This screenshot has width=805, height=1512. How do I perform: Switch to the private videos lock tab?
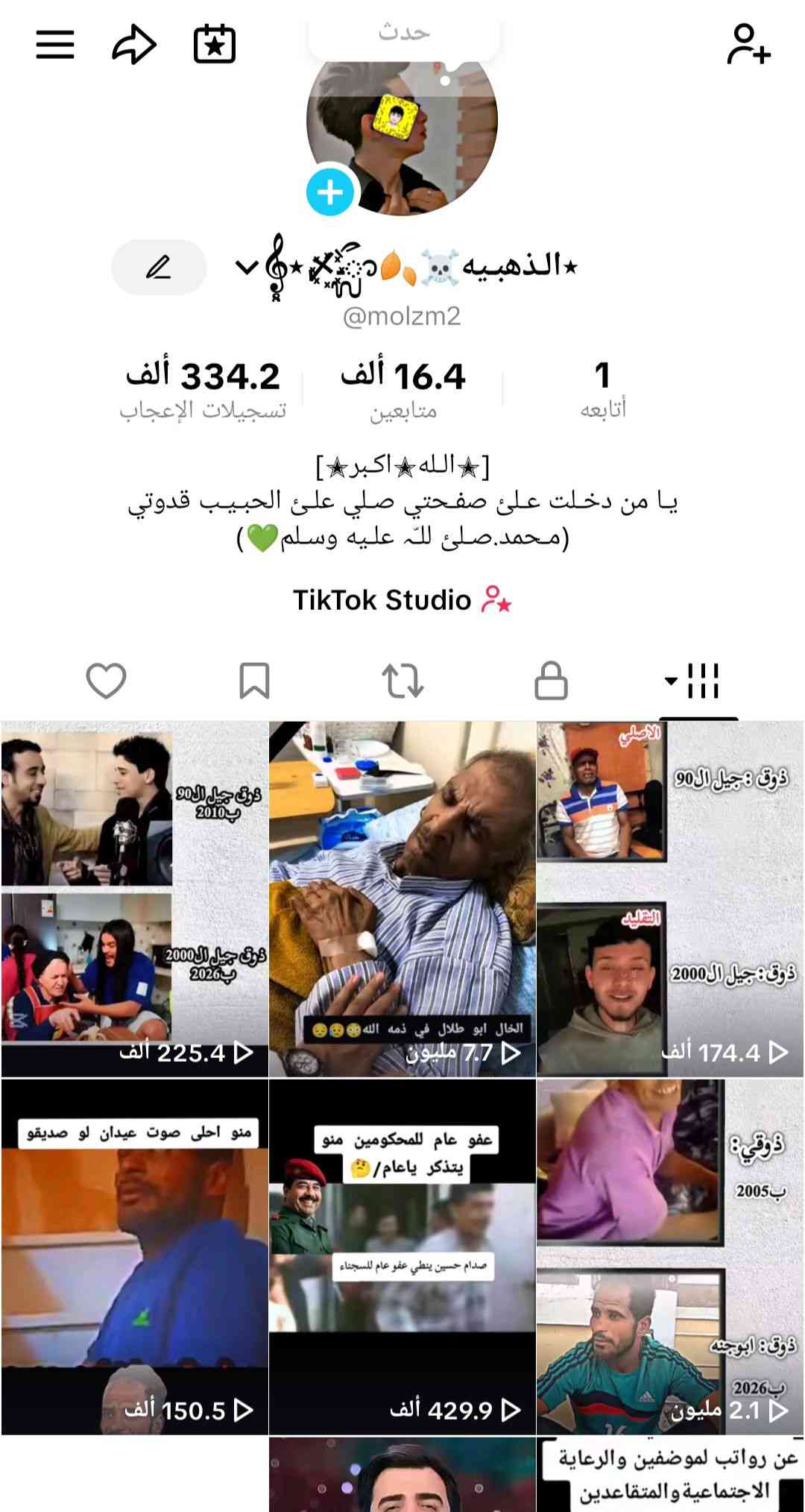click(x=551, y=681)
